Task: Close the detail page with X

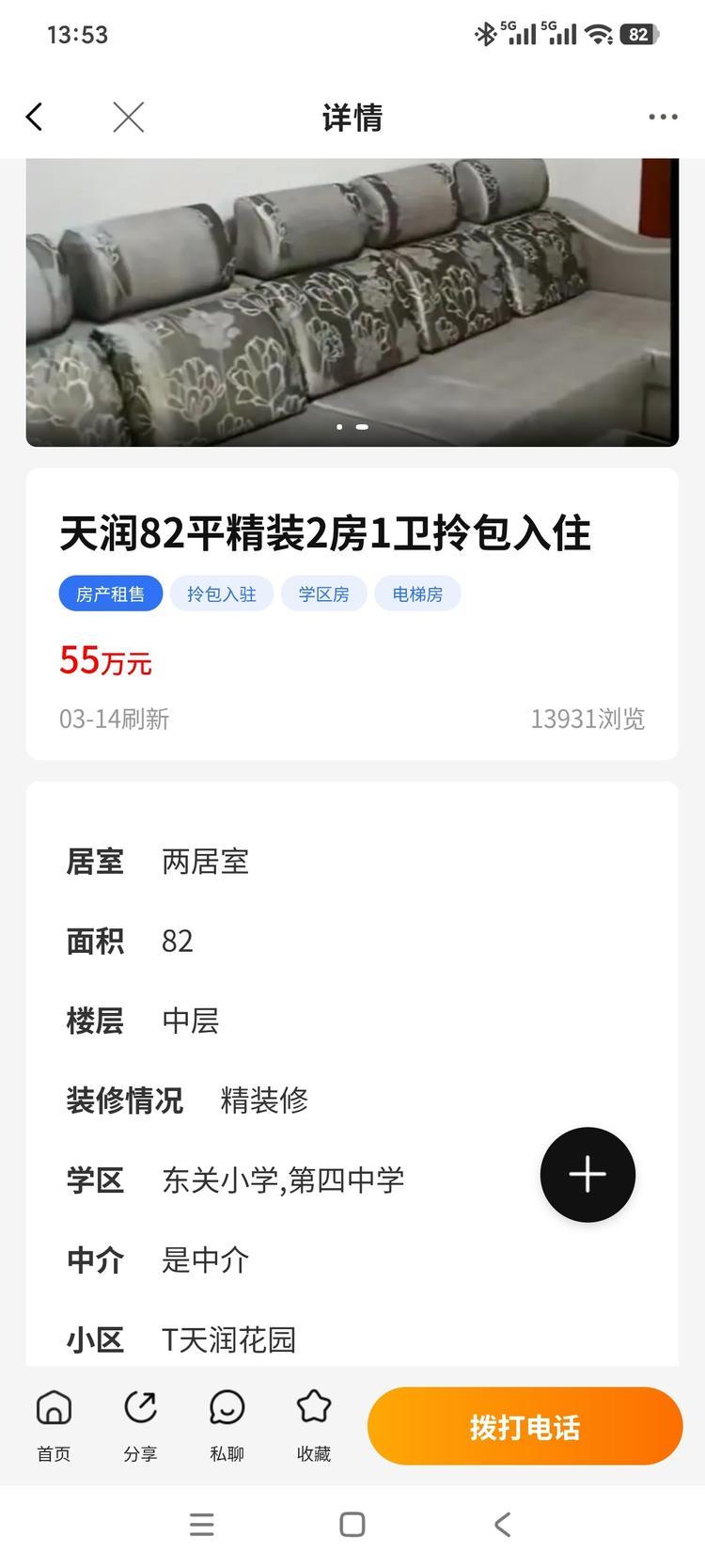Action: (x=128, y=118)
